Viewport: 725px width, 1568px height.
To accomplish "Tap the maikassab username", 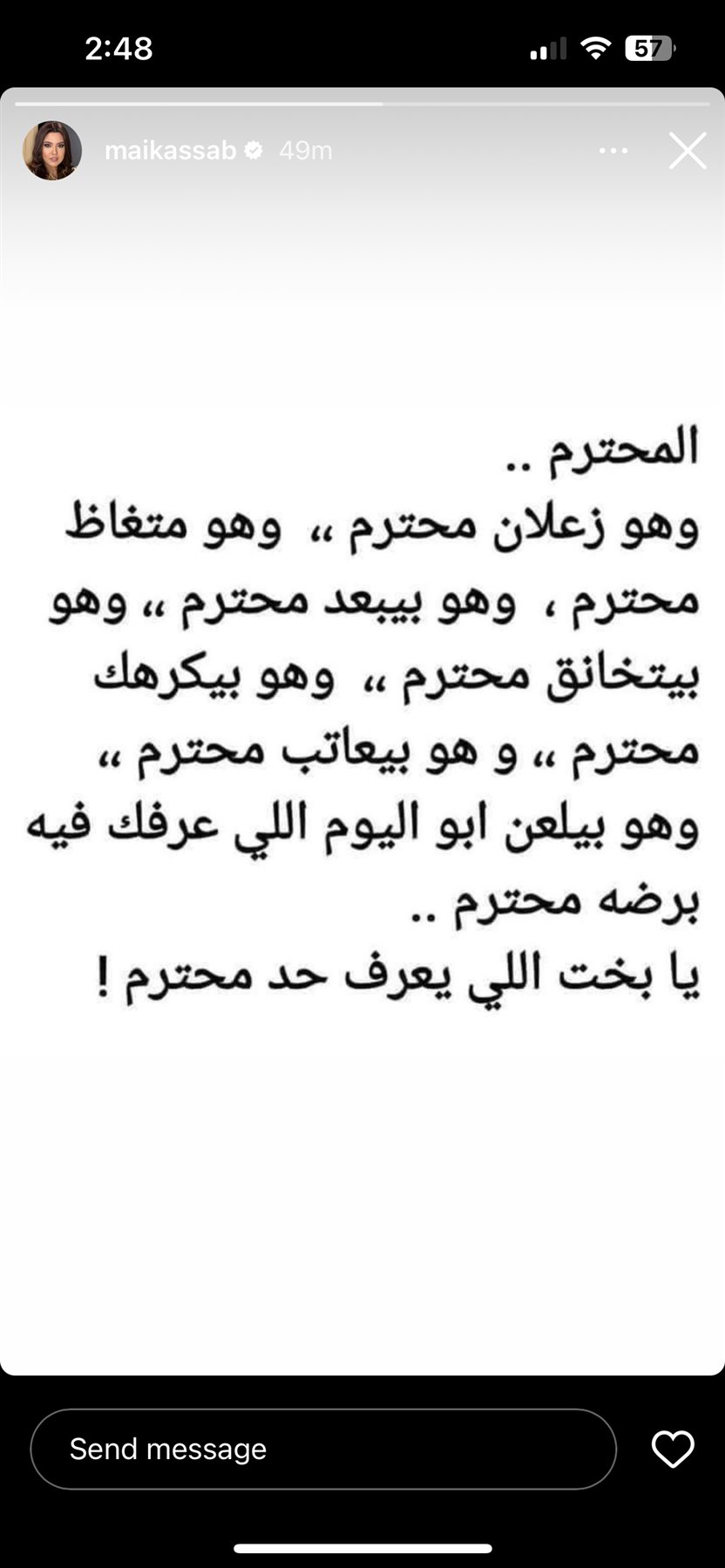I will coord(171,151).
